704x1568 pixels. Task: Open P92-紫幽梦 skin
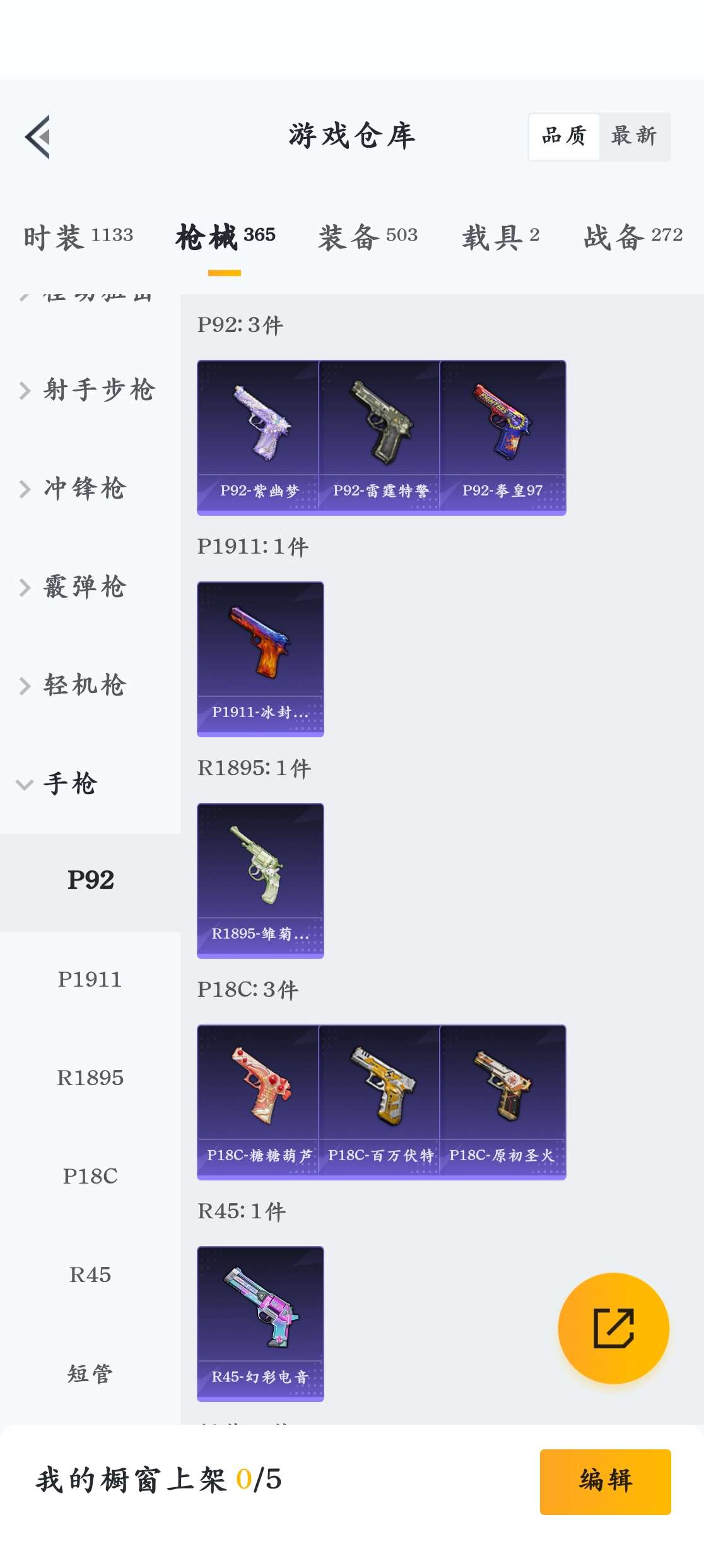click(x=259, y=437)
